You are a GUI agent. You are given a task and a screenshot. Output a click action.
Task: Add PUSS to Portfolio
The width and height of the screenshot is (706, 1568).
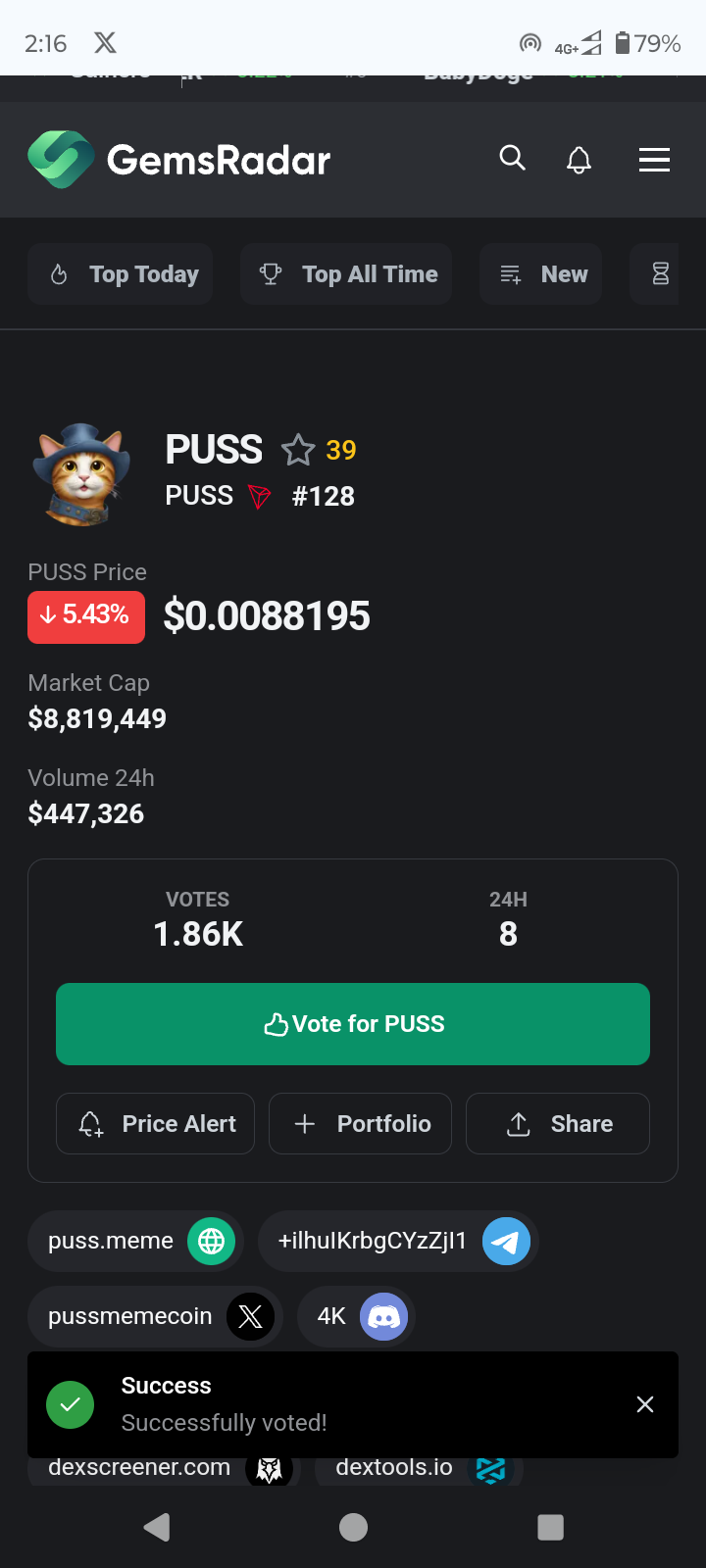point(361,1124)
